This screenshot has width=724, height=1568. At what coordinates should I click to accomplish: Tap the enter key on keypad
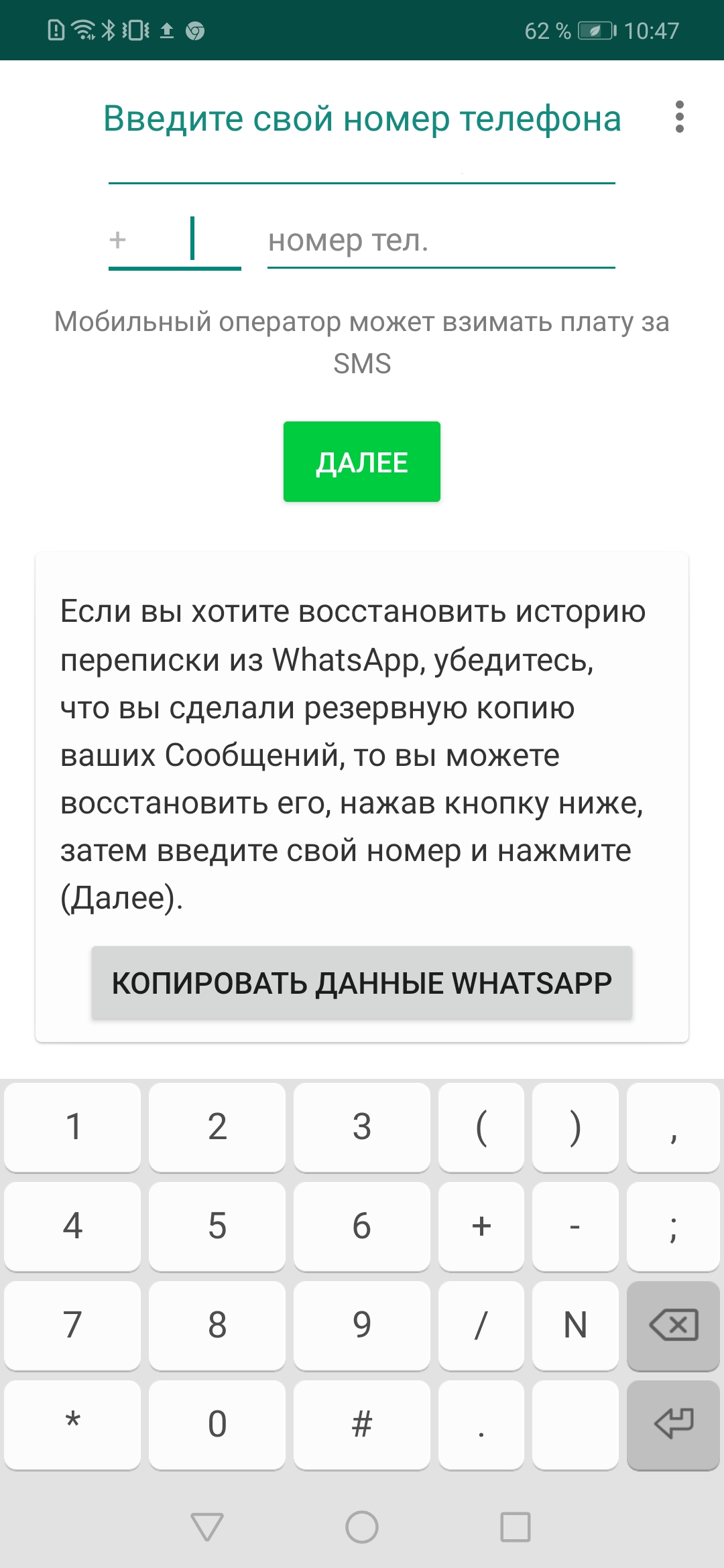coord(673,1424)
